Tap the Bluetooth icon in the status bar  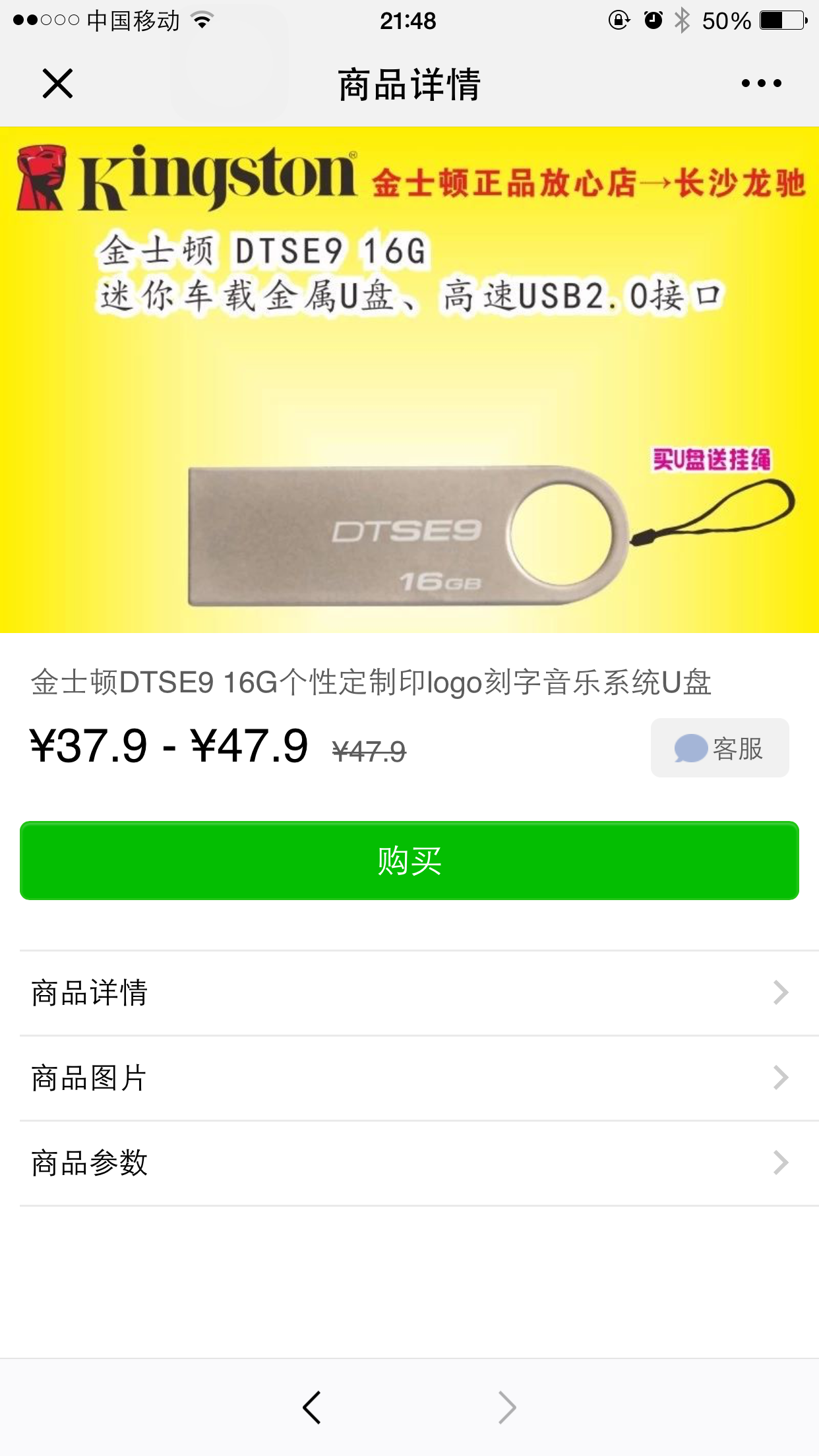(x=682, y=20)
